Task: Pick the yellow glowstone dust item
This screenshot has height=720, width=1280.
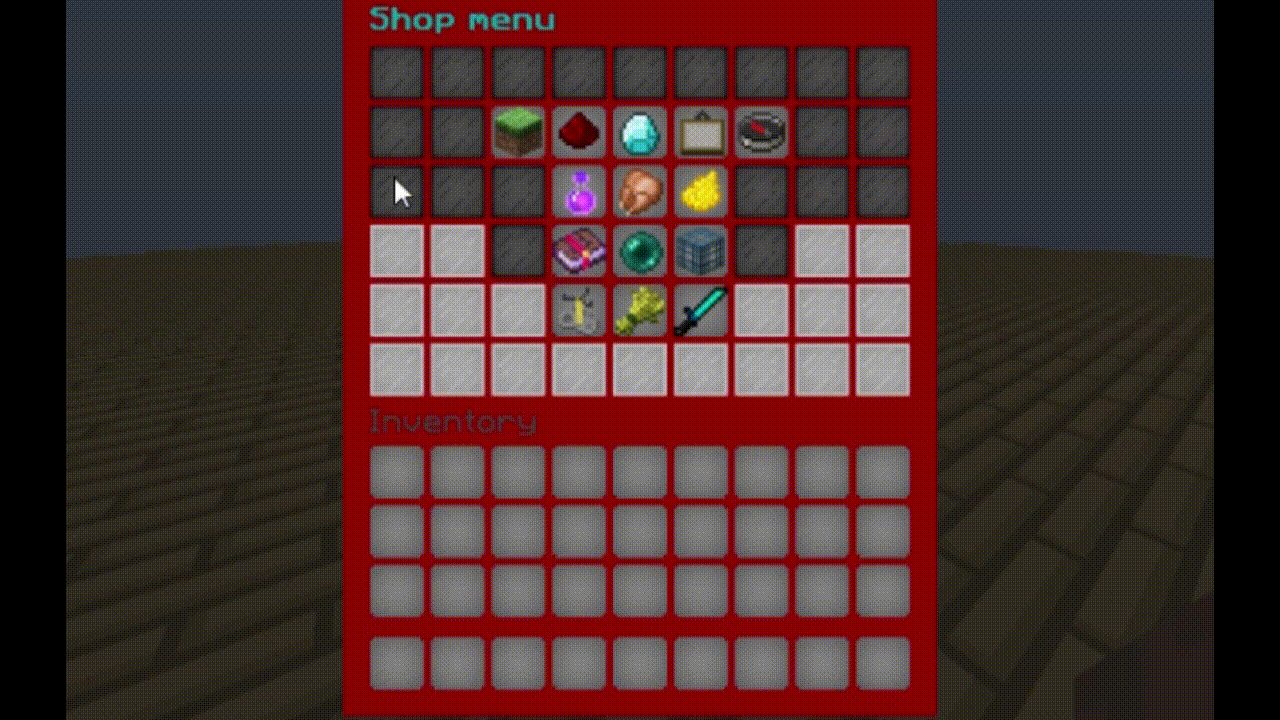Action: (x=700, y=192)
